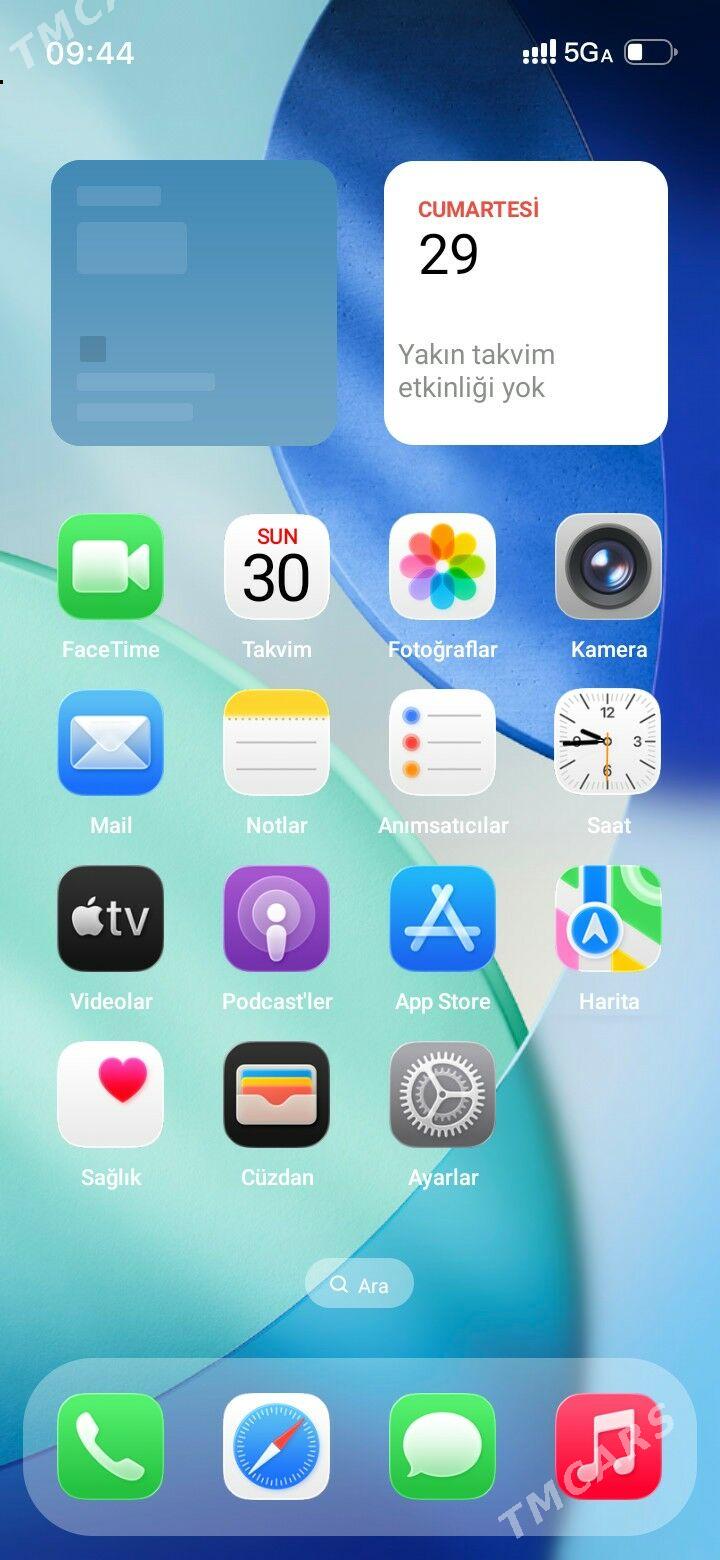Launch Fotoğraflar photos app
Image resolution: width=720 pixels, height=1560 pixels.
pos(442,567)
